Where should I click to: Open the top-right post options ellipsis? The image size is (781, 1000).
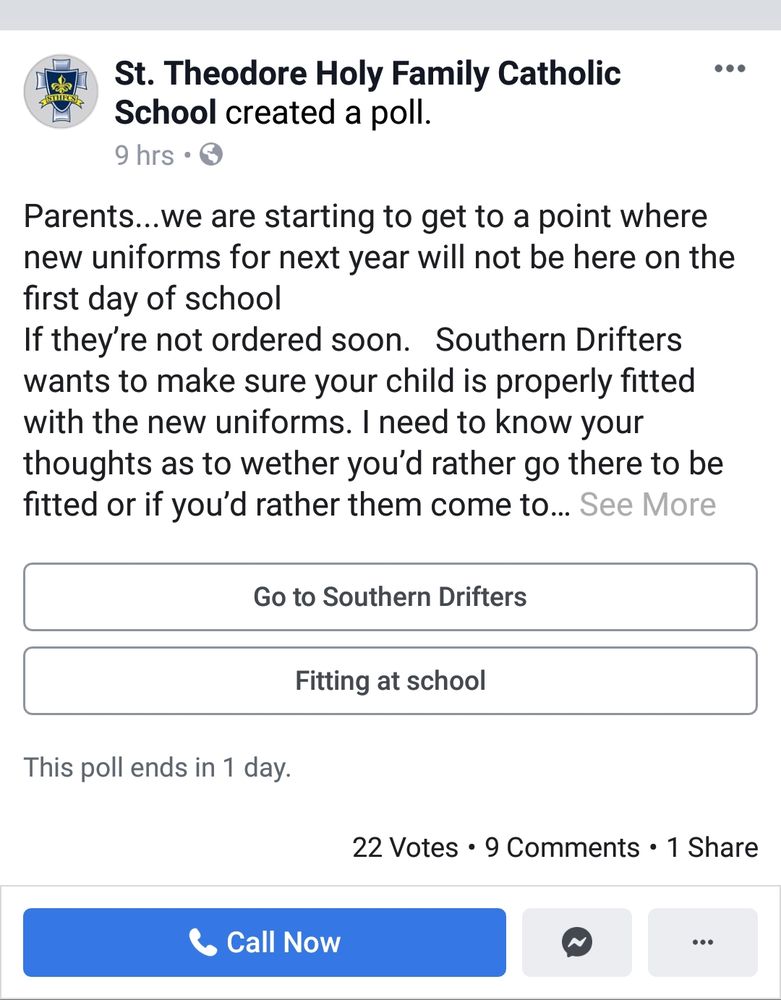click(730, 68)
